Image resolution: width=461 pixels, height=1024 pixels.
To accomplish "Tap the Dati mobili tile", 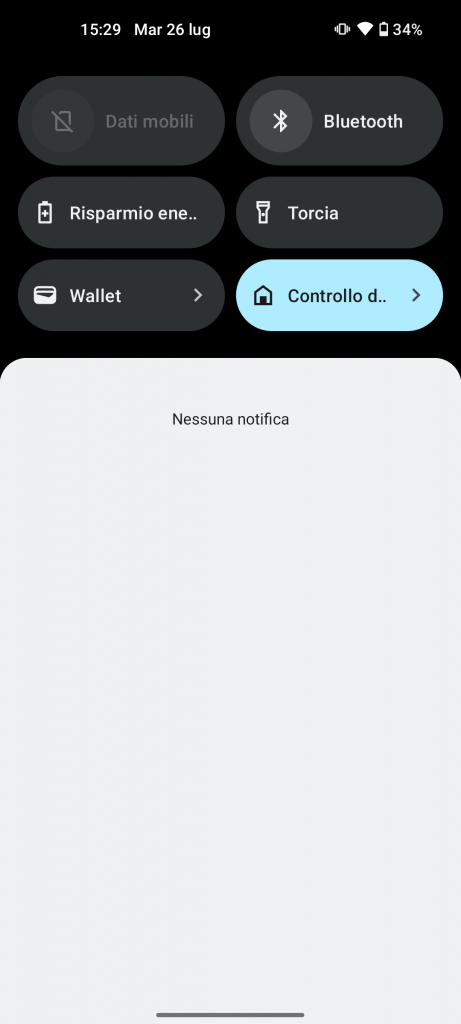I will [x=121, y=121].
